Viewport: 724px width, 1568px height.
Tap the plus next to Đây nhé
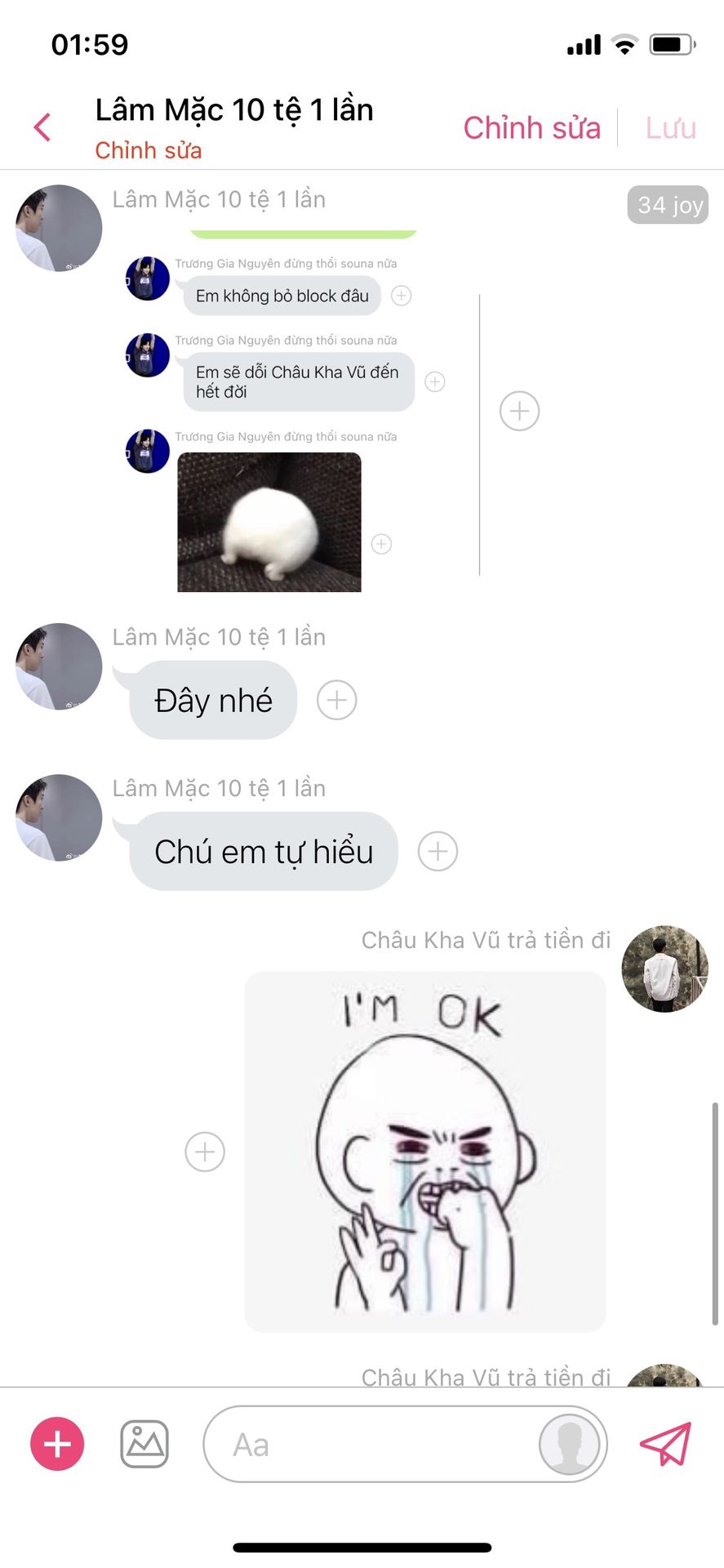coord(337,700)
